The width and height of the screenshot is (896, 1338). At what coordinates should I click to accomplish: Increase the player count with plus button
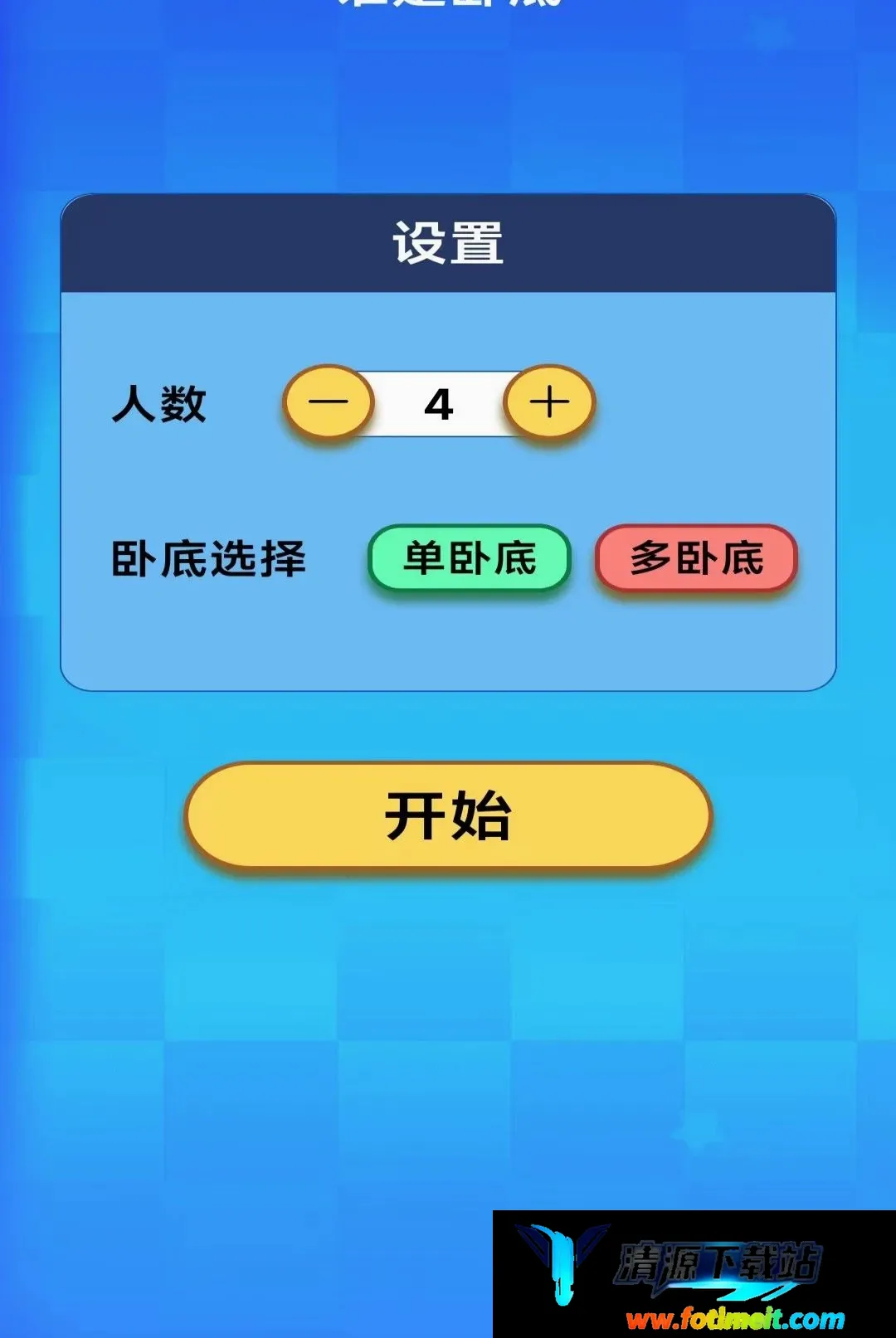coord(549,402)
